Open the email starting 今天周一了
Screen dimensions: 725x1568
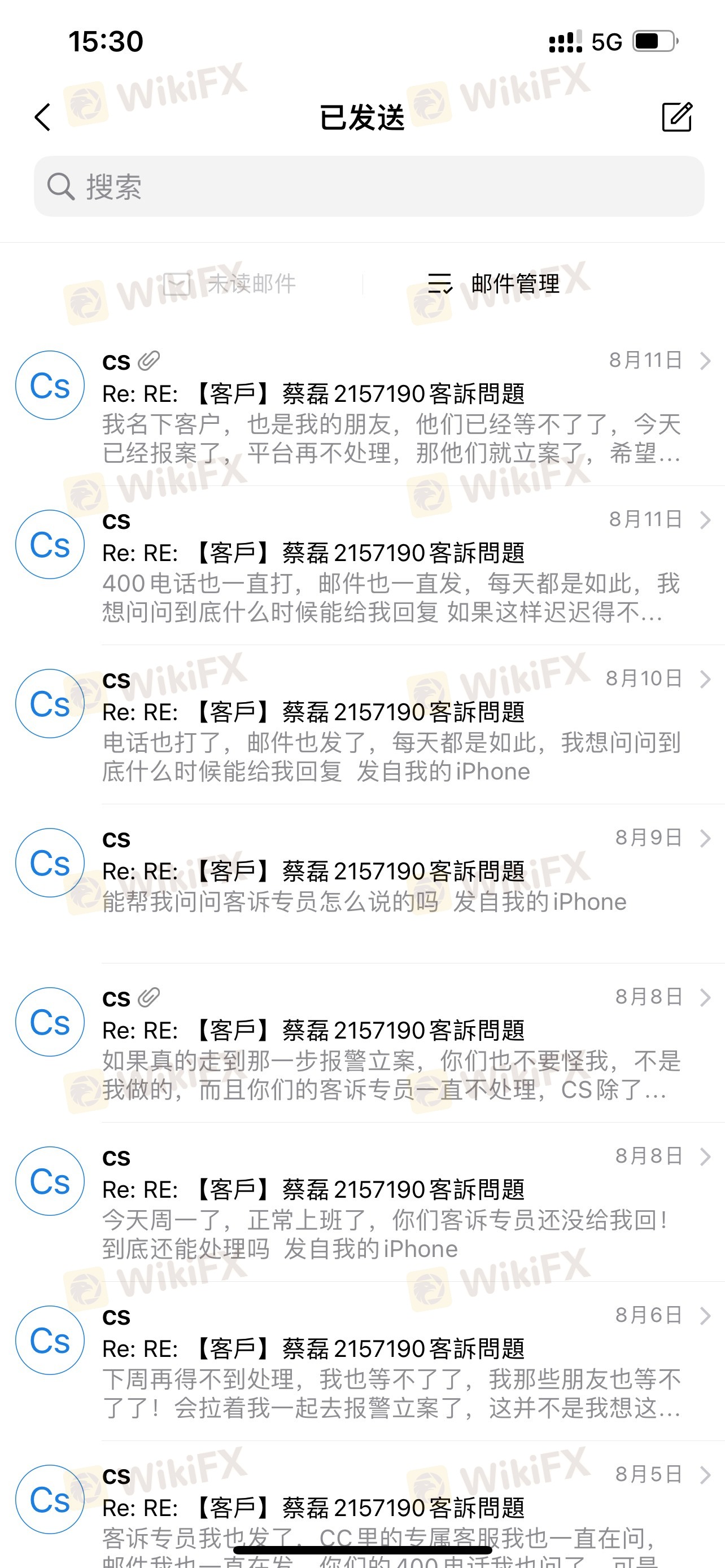click(363, 1202)
